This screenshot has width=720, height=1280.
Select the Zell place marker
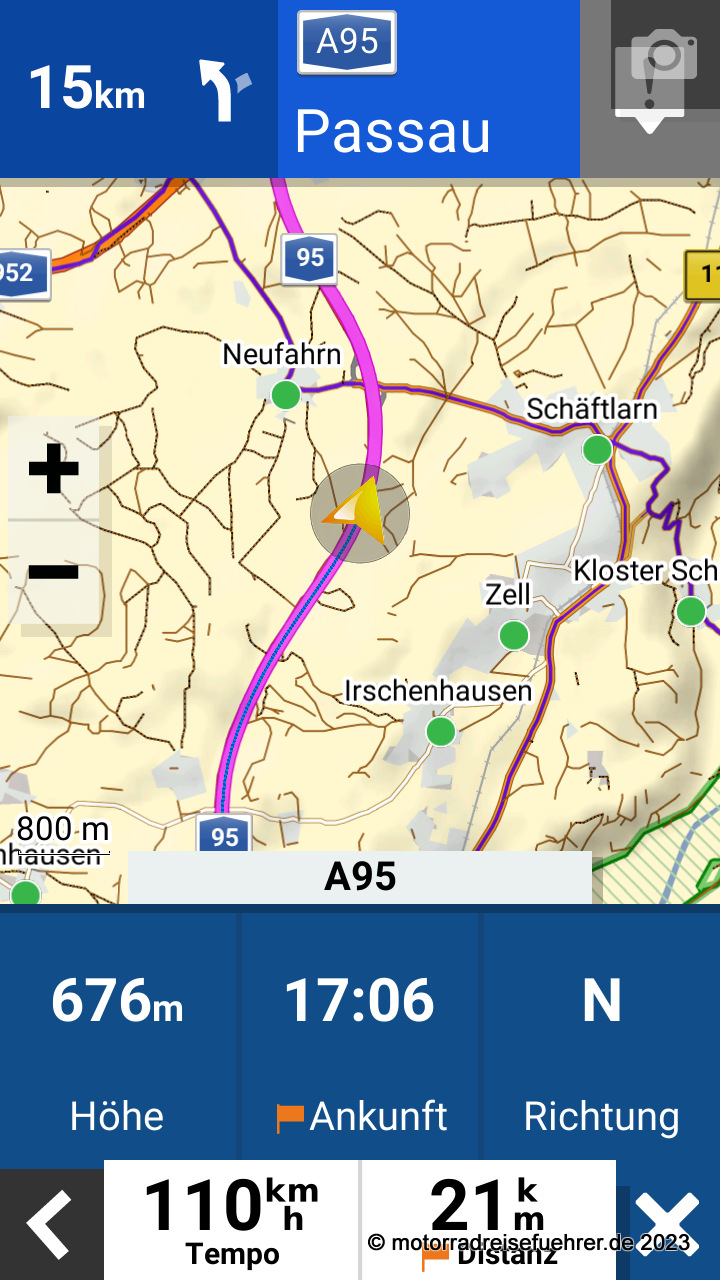click(513, 634)
